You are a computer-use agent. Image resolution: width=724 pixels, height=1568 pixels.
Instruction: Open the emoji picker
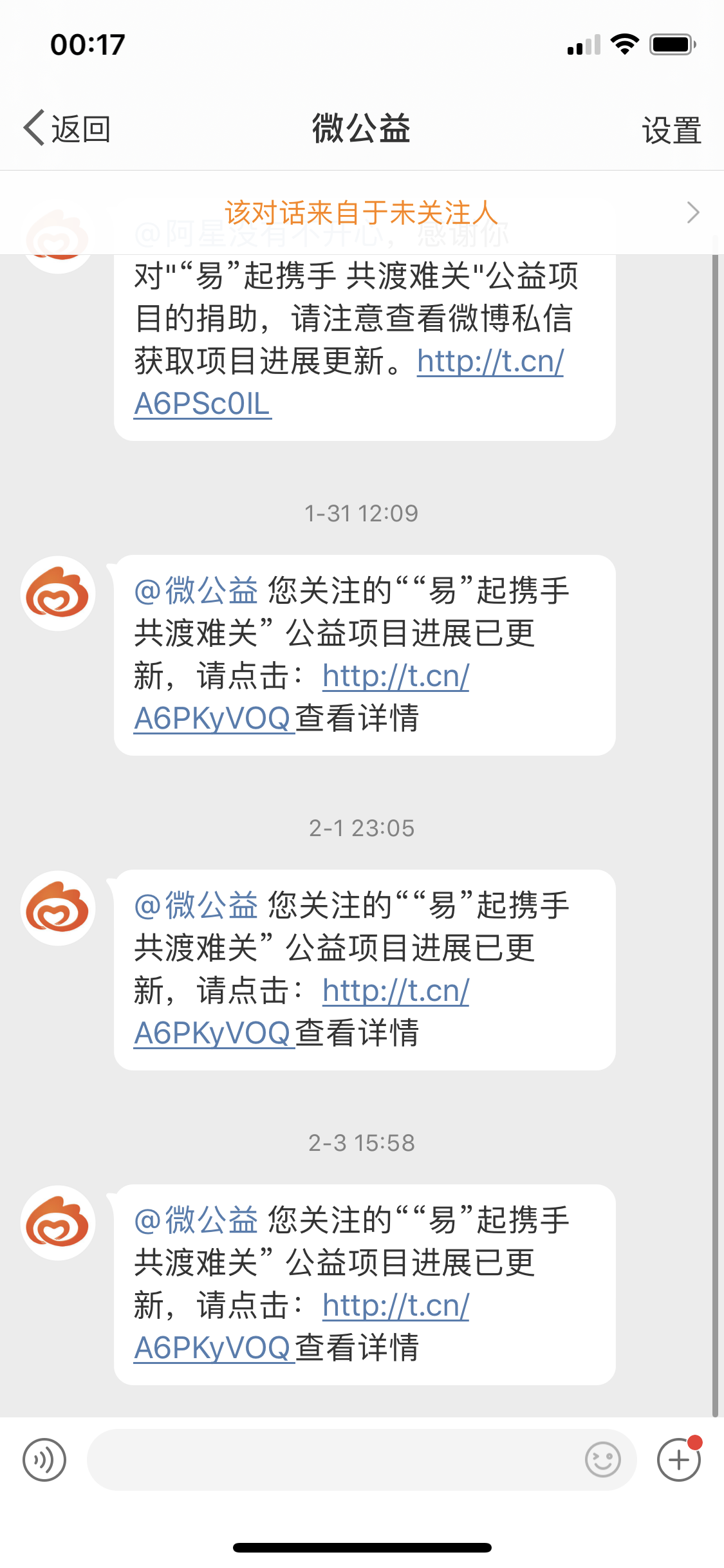tap(603, 1460)
